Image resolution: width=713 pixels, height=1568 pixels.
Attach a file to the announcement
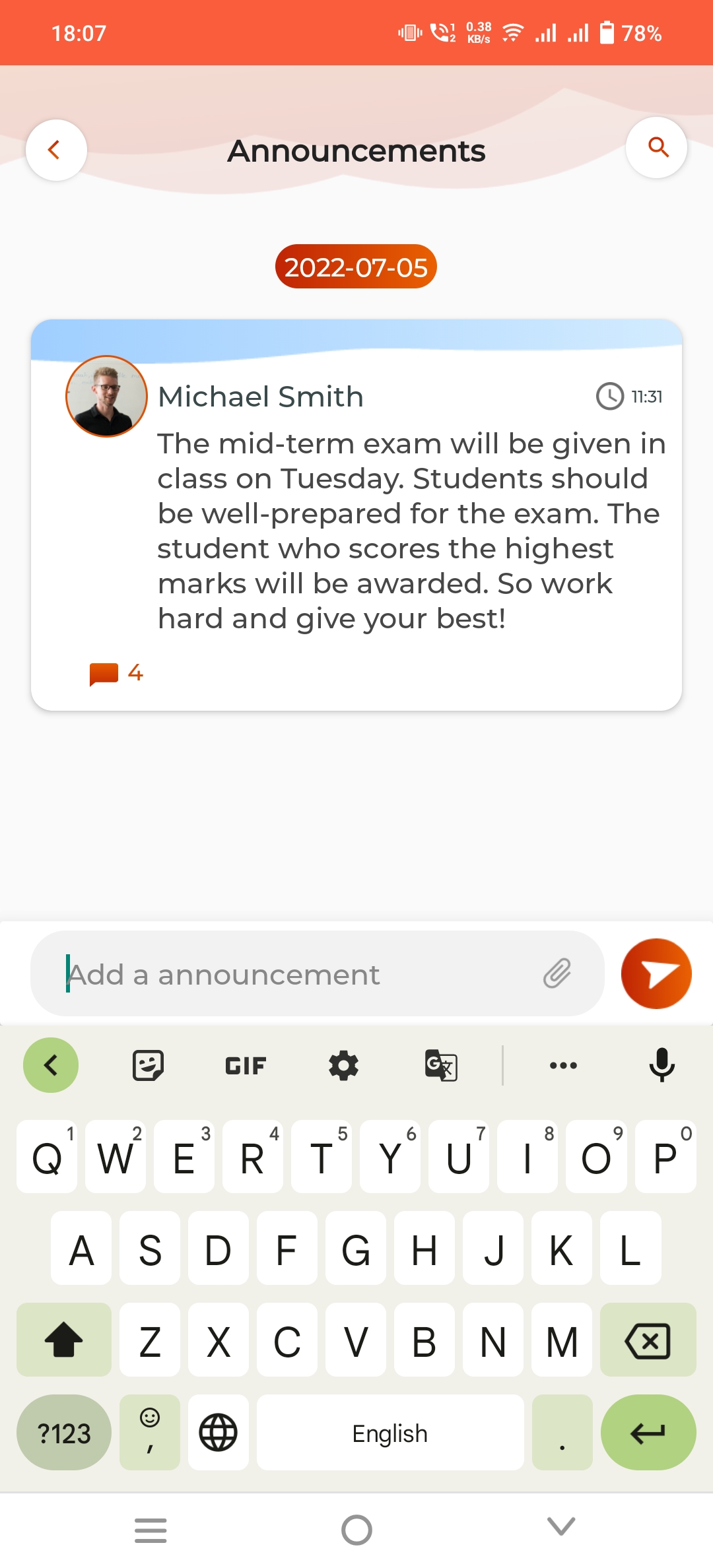click(x=557, y=973)
